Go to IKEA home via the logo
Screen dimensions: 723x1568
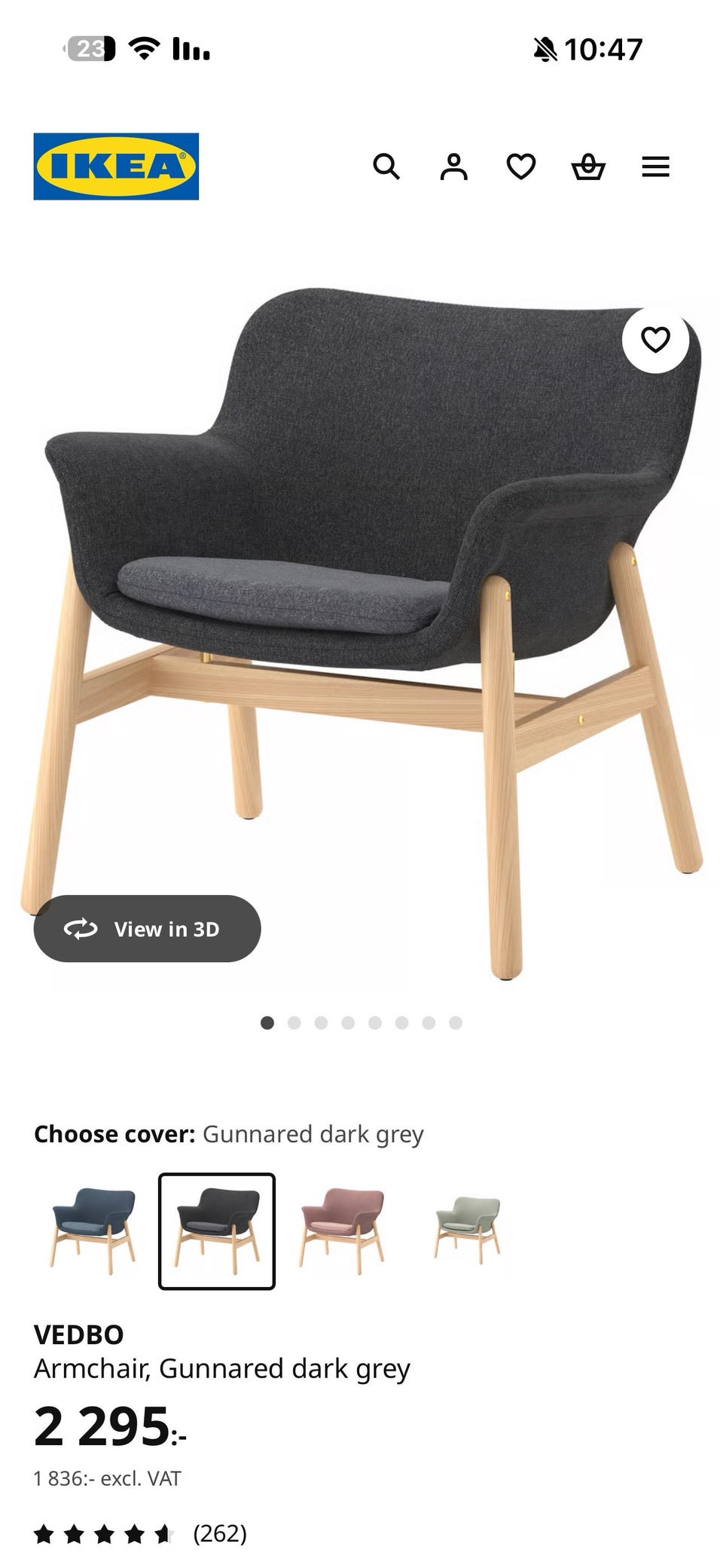click(116, 167)
